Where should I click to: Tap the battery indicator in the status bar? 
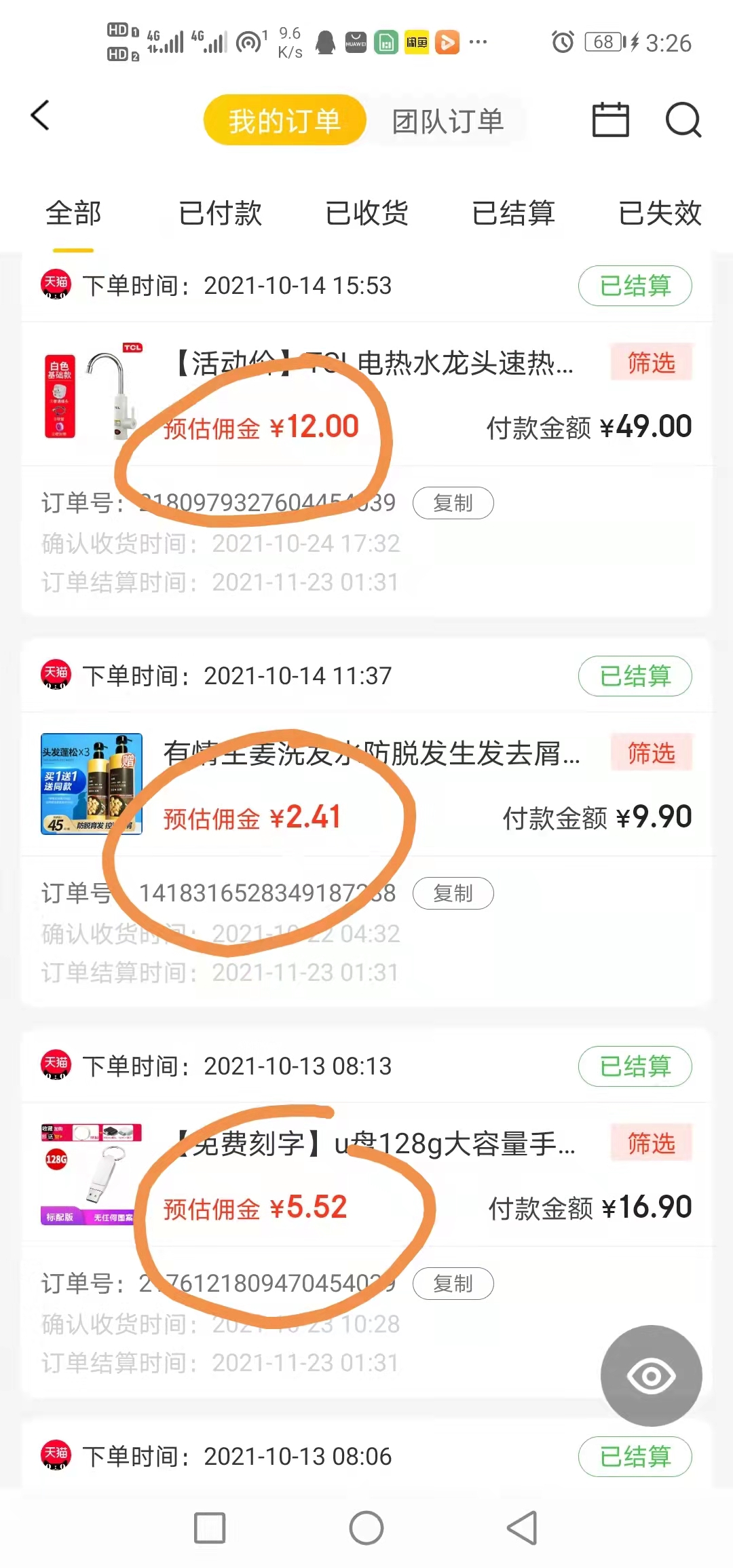pos(601,42)
